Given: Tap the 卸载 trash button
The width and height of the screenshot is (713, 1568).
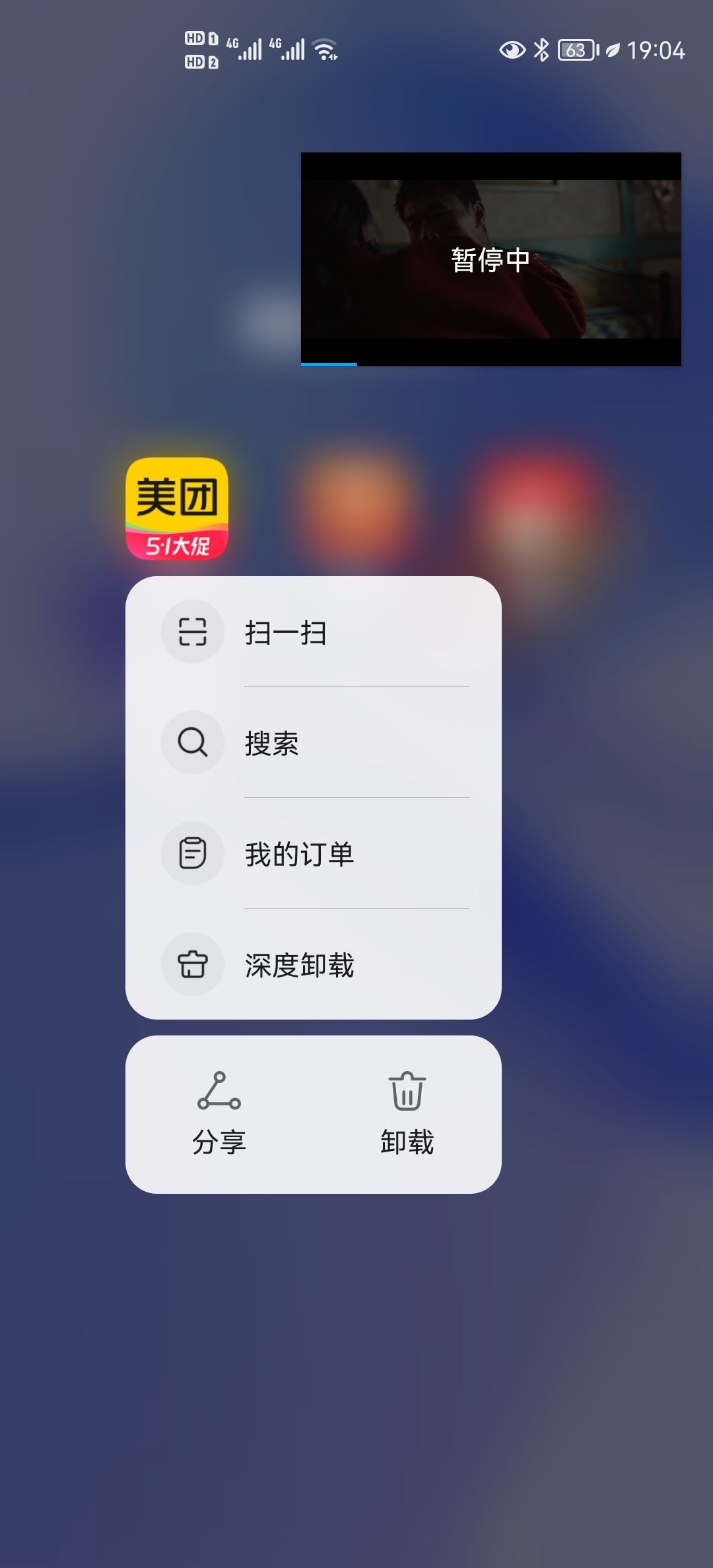Looking at the screenshot, I should coord(407,1113).
